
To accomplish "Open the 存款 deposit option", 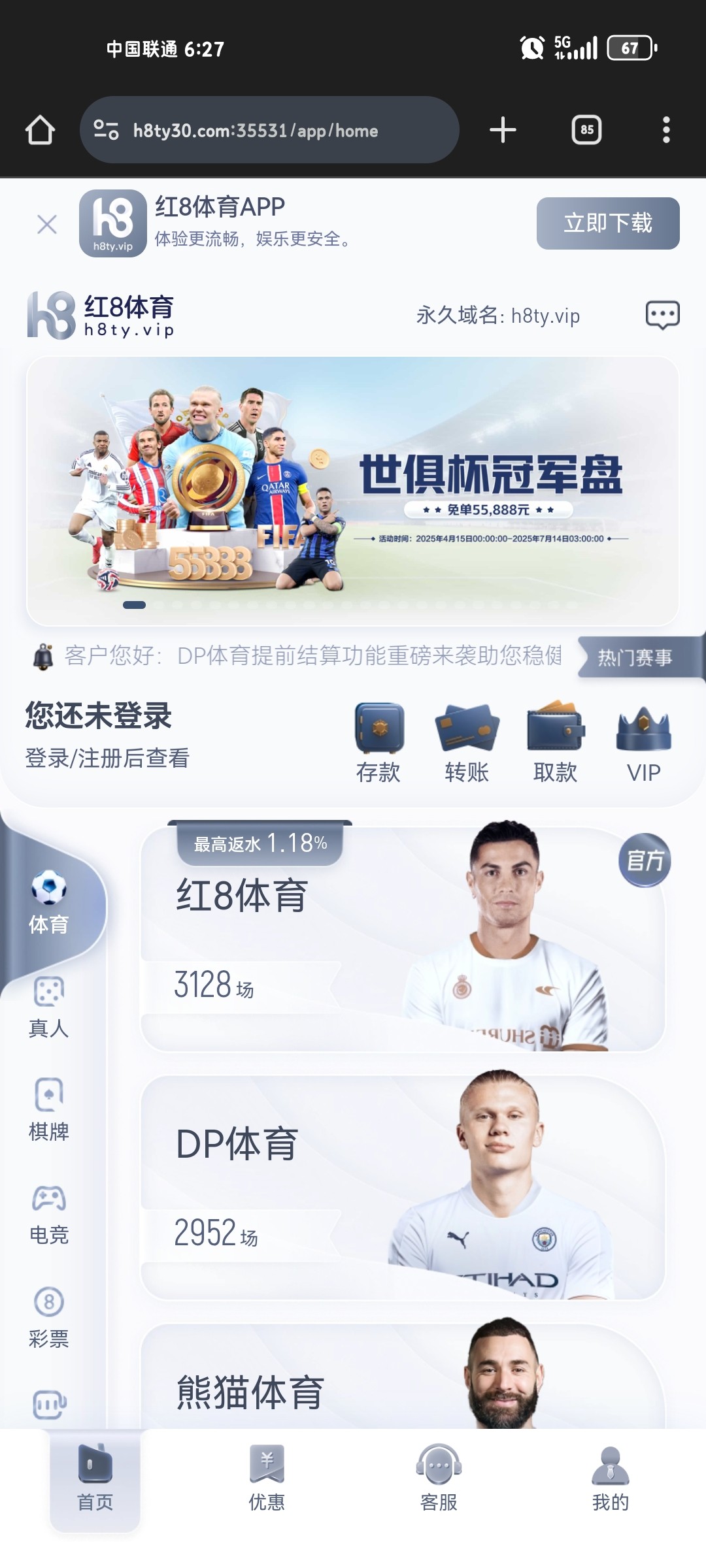I will (x=378, y=743).
